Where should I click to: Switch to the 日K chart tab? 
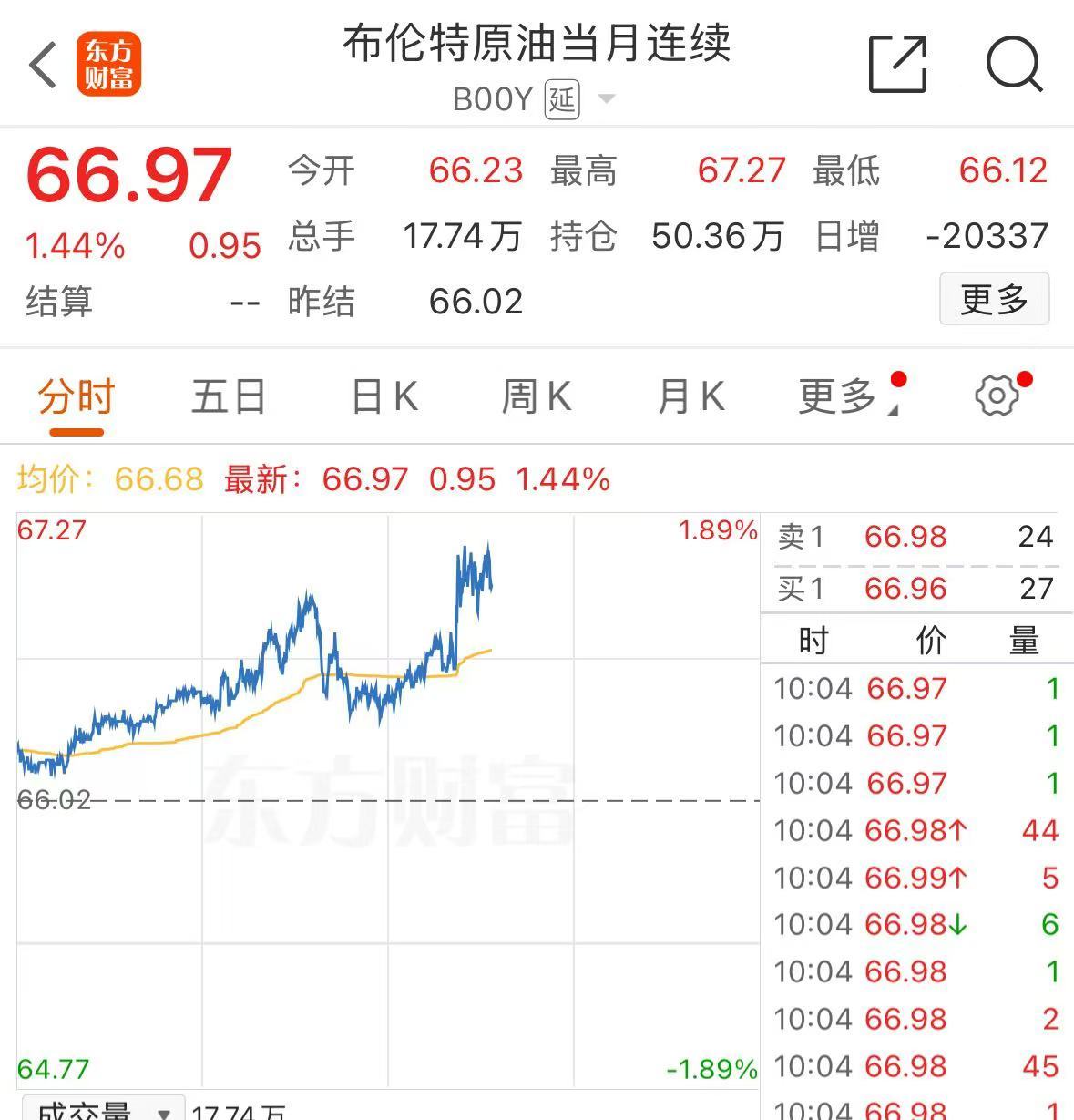(x=384, y=397)
